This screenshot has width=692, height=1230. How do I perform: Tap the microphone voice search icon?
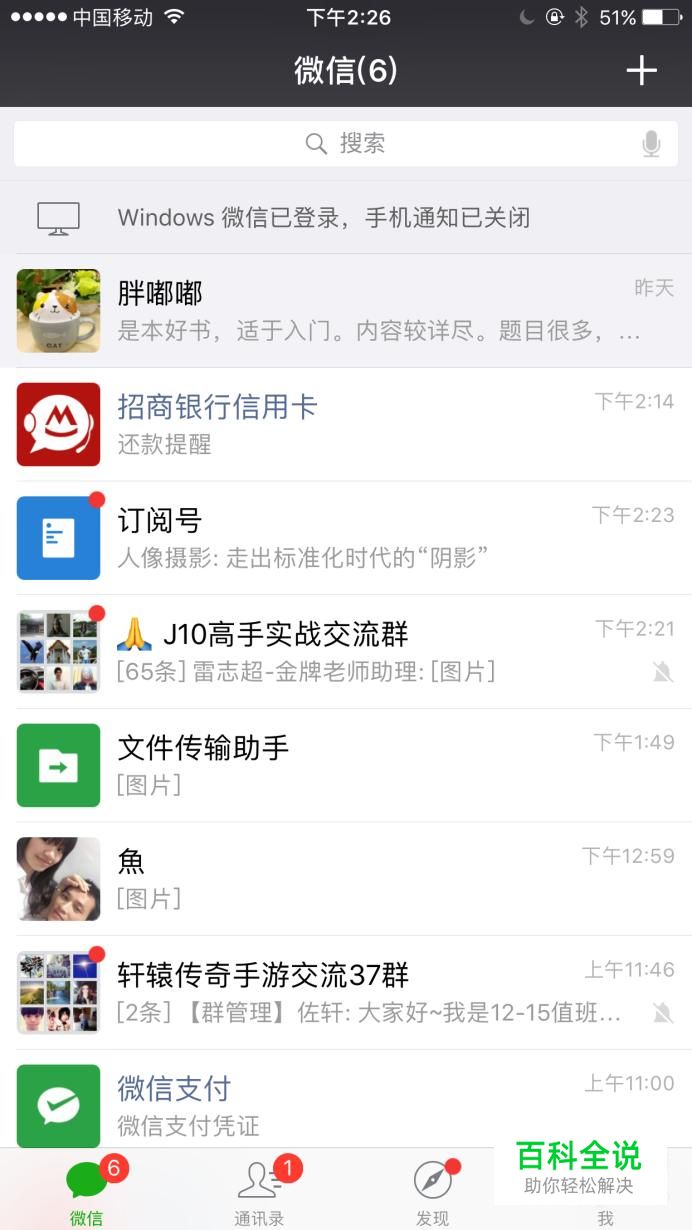coord(651,144)
